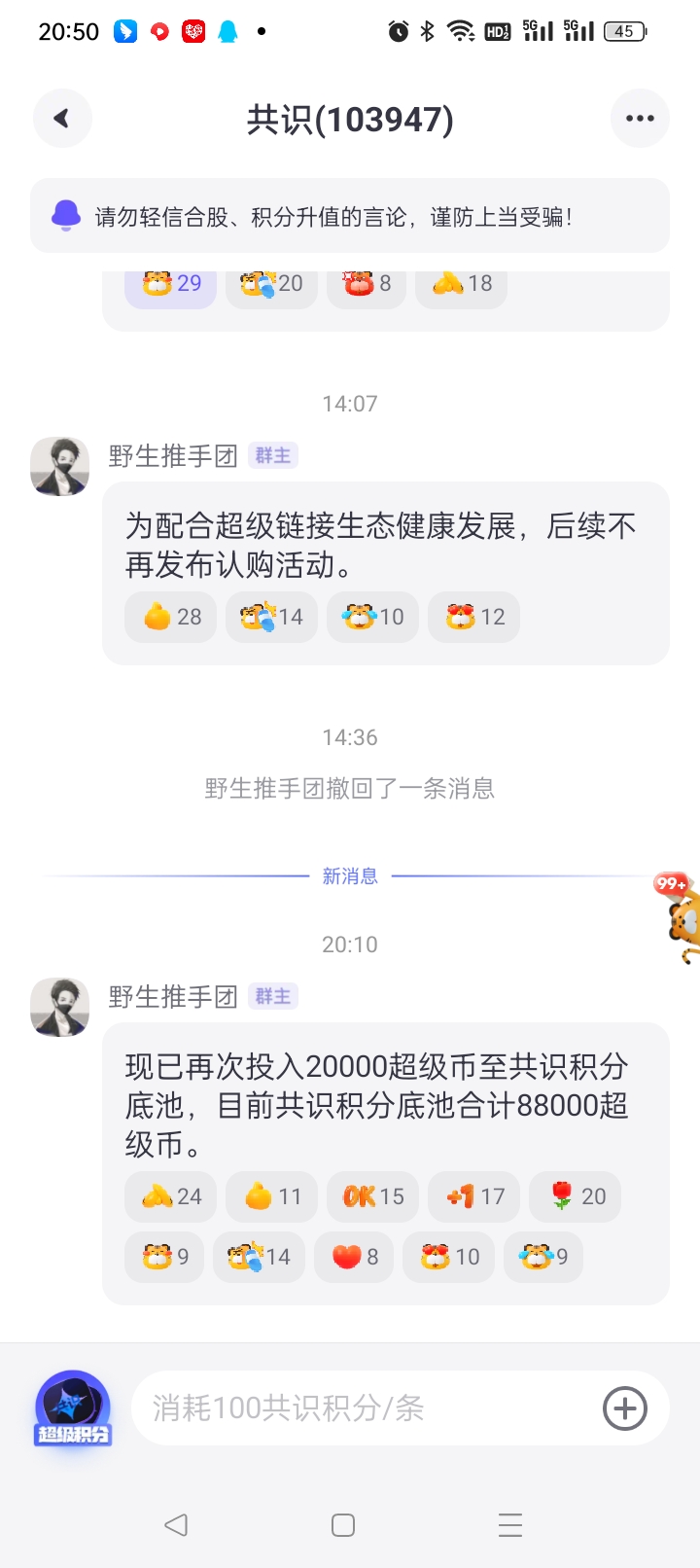Image resolution: width=700 pixels, height=1568 pixels.
Task: Open the three-dot options menu
Action: coord(639,118)
